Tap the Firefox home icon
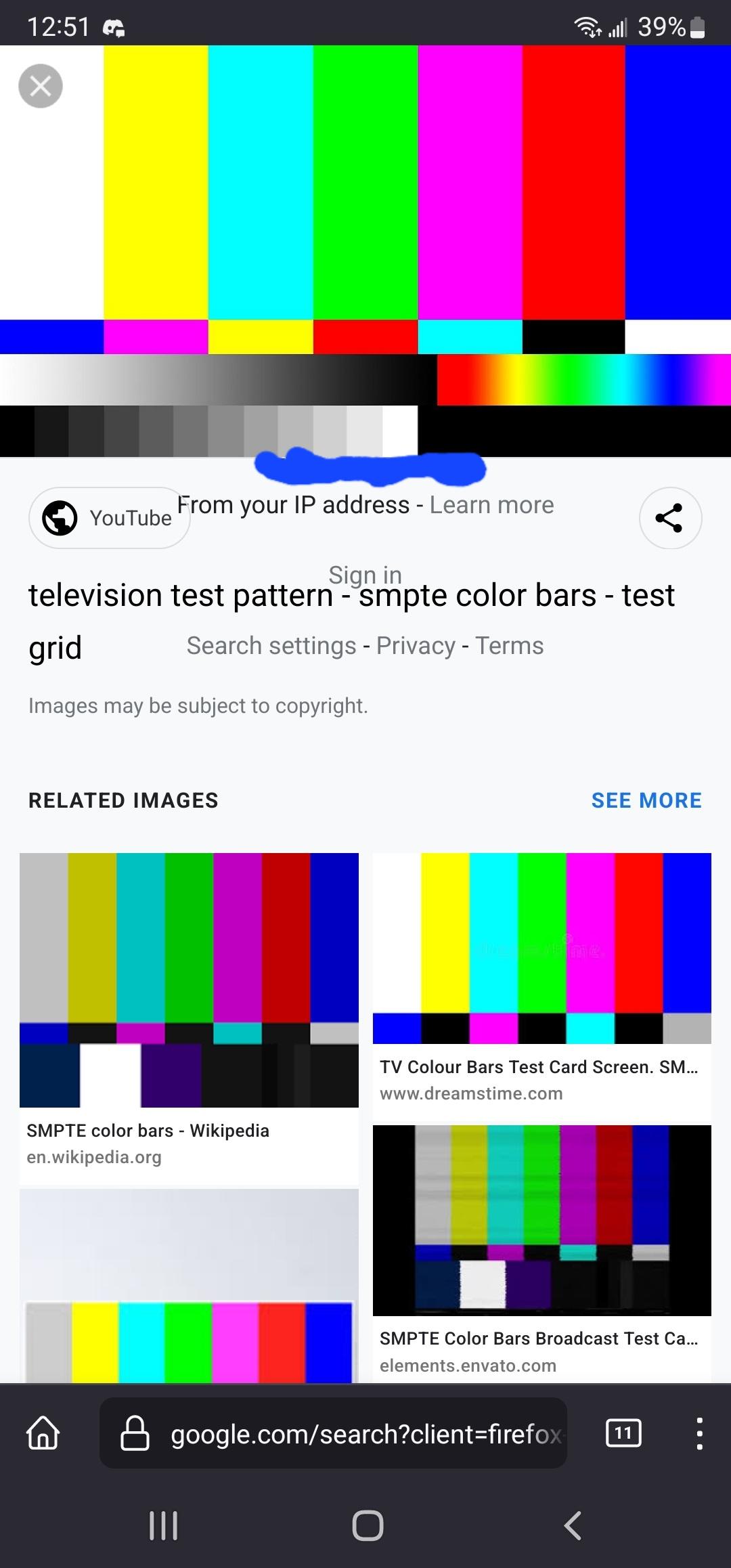 coord(43,1433)
